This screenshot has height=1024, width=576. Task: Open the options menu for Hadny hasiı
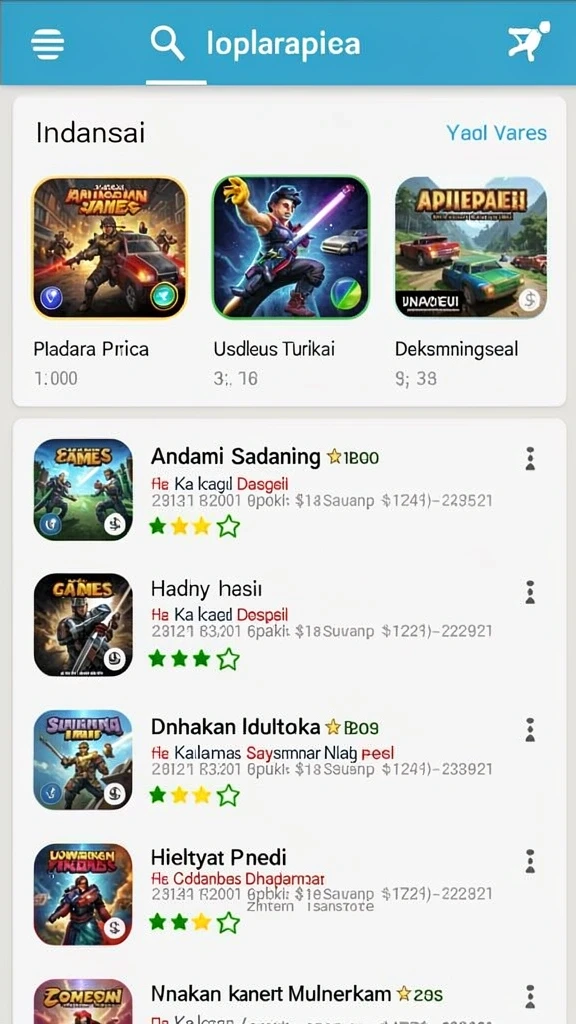pyautogui.click(x=530, y=592)
